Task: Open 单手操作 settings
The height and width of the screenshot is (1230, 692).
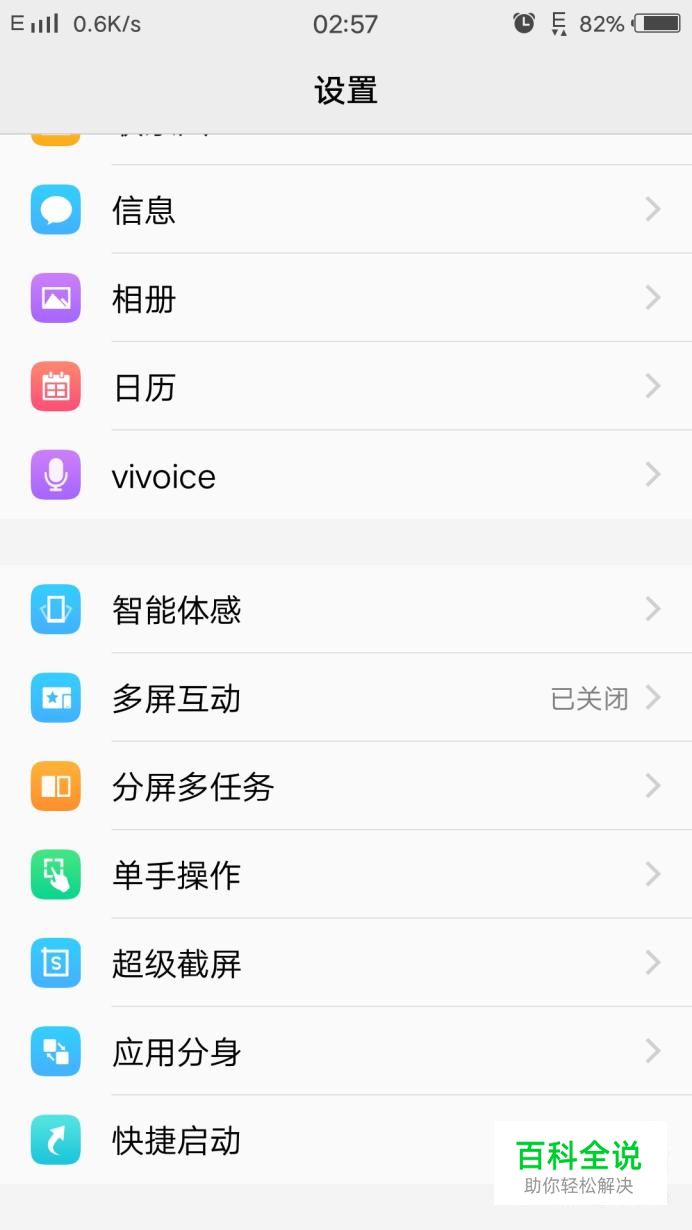Action: [345, 875]
